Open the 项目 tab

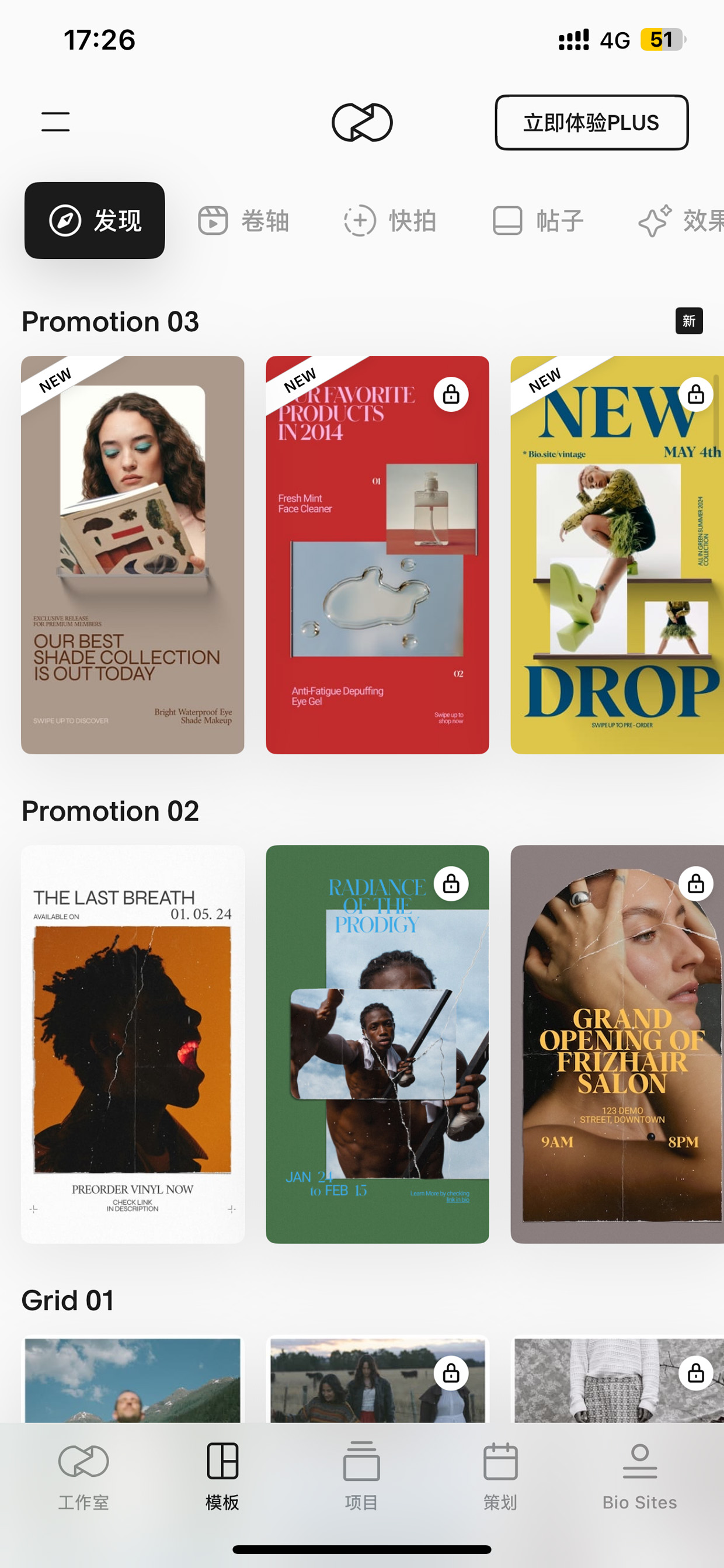coord(361,1477)
